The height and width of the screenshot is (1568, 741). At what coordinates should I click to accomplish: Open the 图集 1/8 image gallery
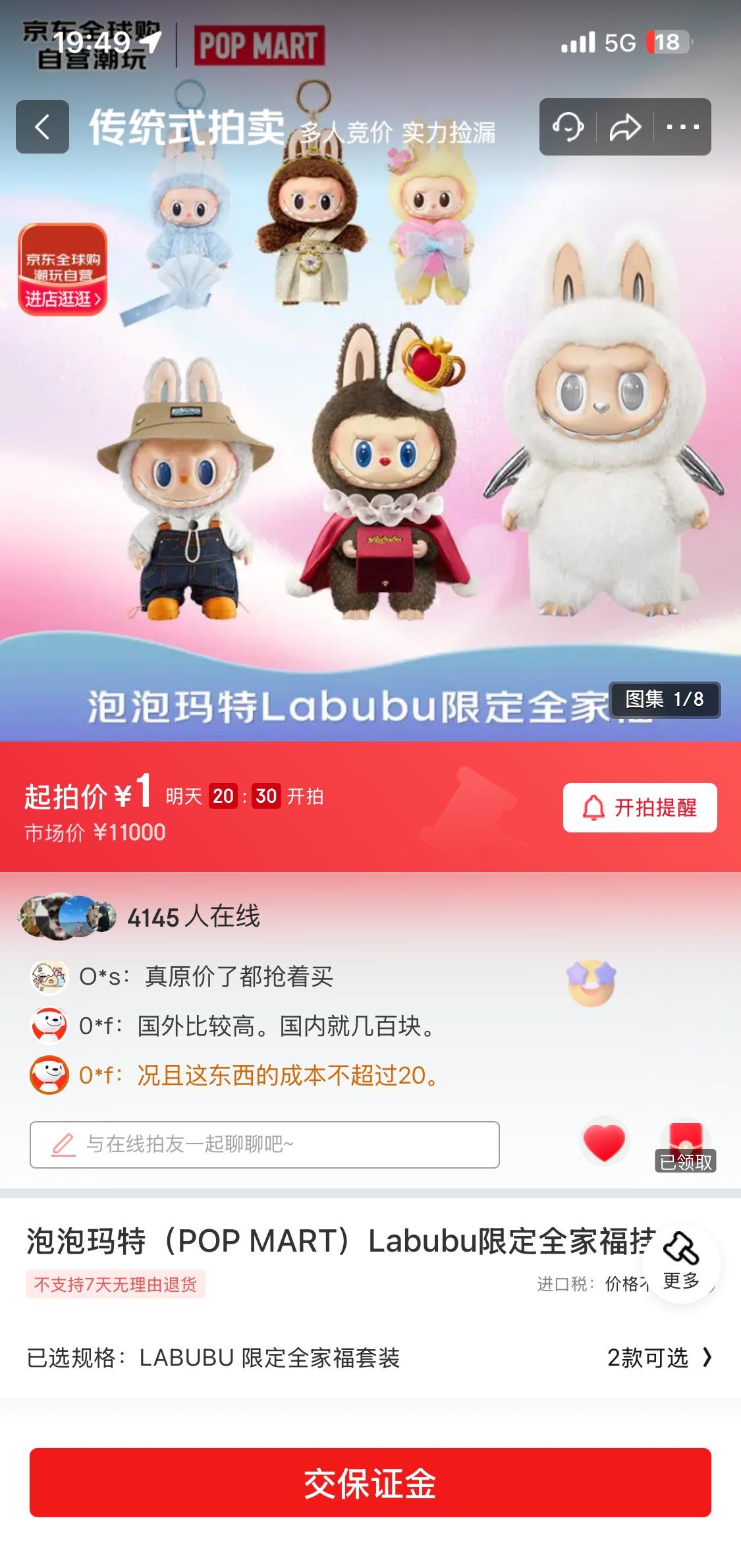[664, 699]
